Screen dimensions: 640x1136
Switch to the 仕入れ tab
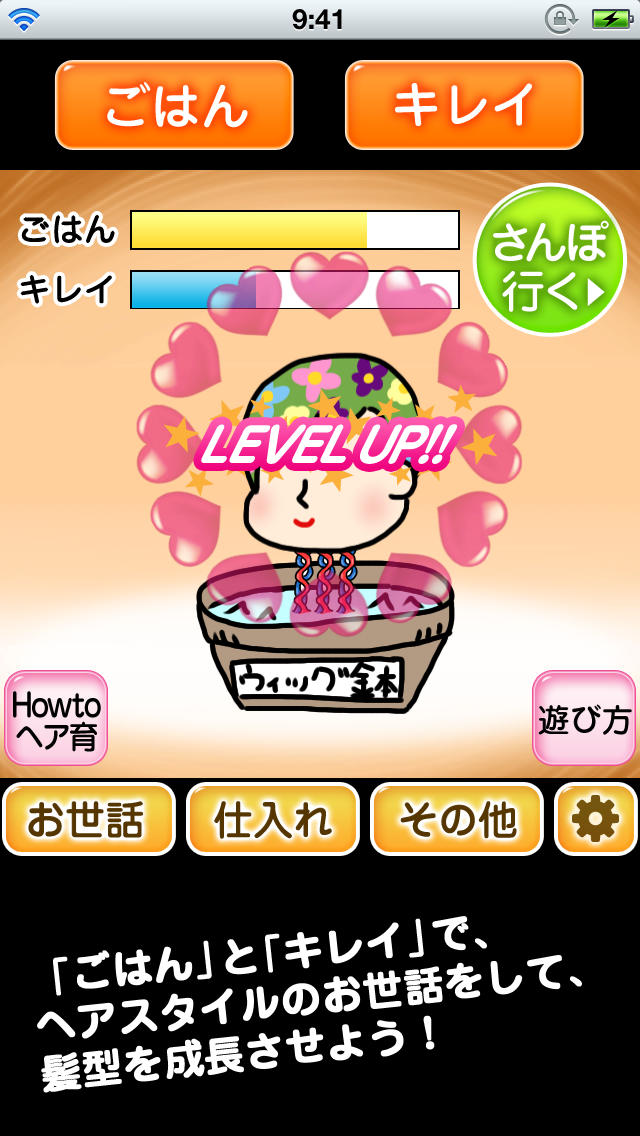tap(273, 819)
